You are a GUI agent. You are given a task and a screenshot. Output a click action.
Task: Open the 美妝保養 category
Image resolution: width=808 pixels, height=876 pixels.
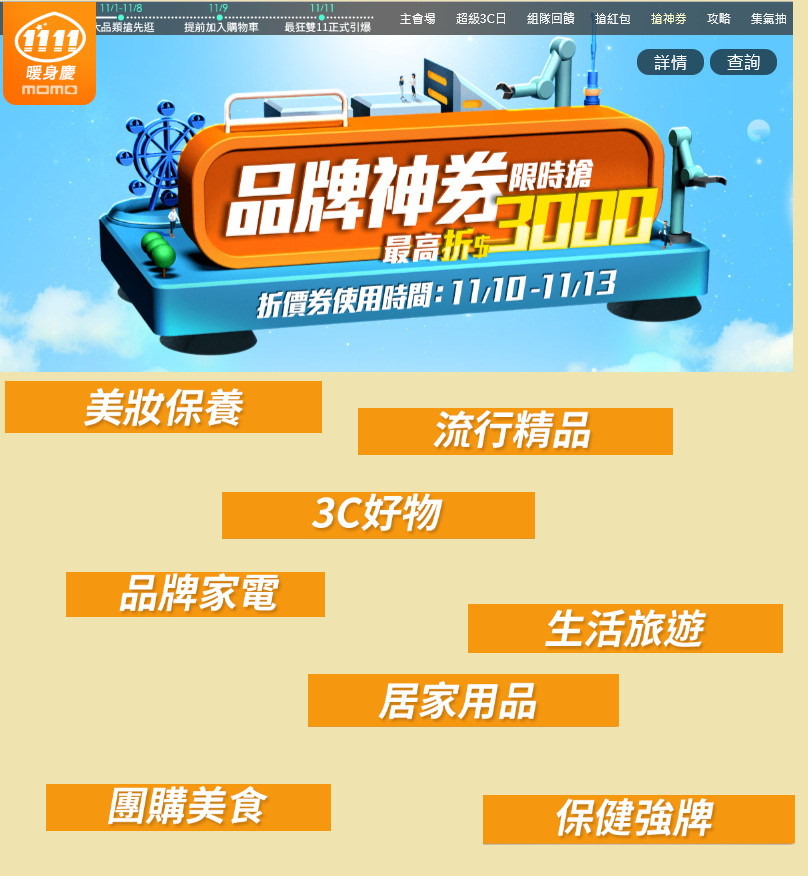click(x=163, y=407)
